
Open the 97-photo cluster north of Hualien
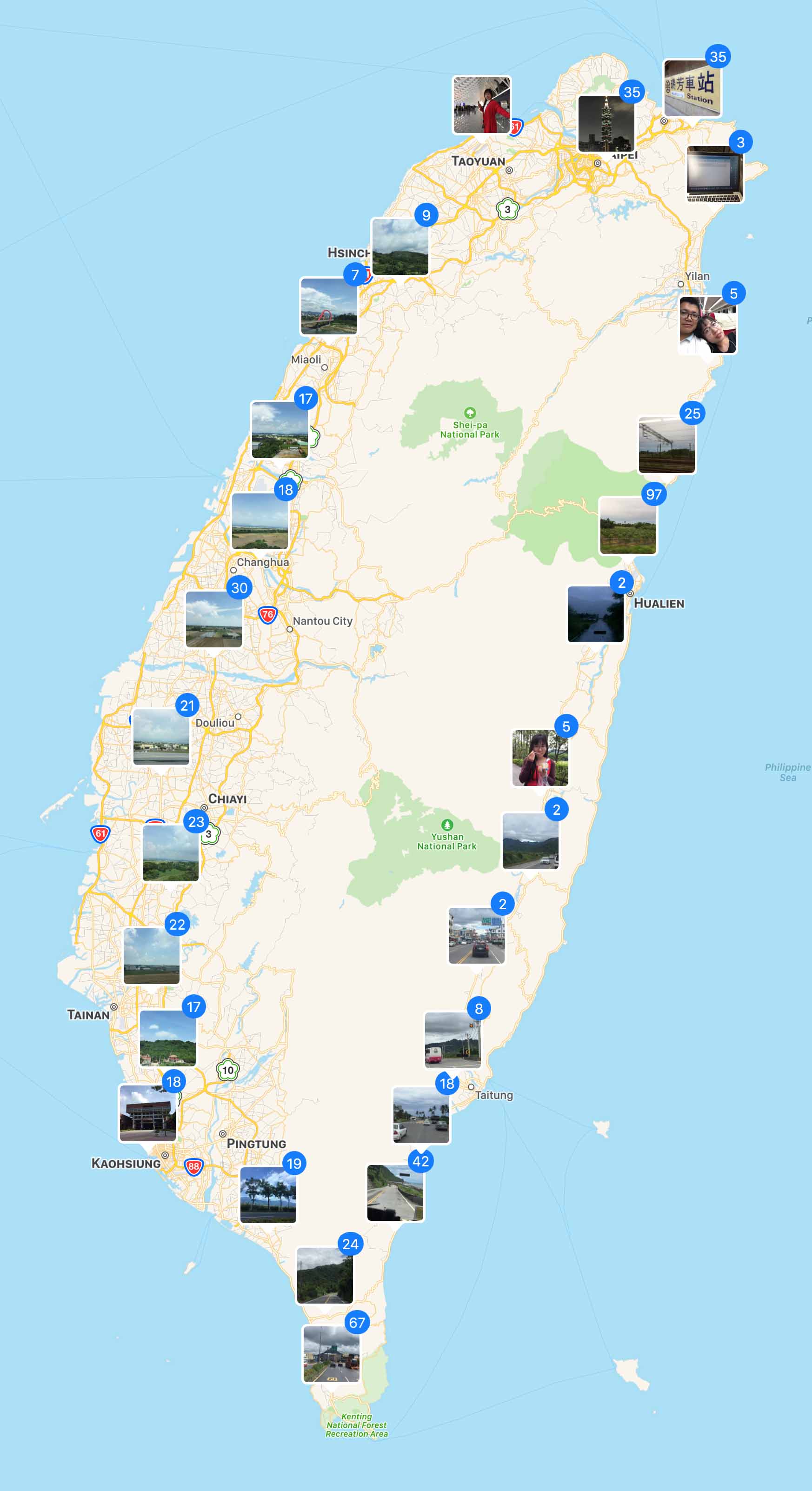pyautogui.click(x=628, y=526)
